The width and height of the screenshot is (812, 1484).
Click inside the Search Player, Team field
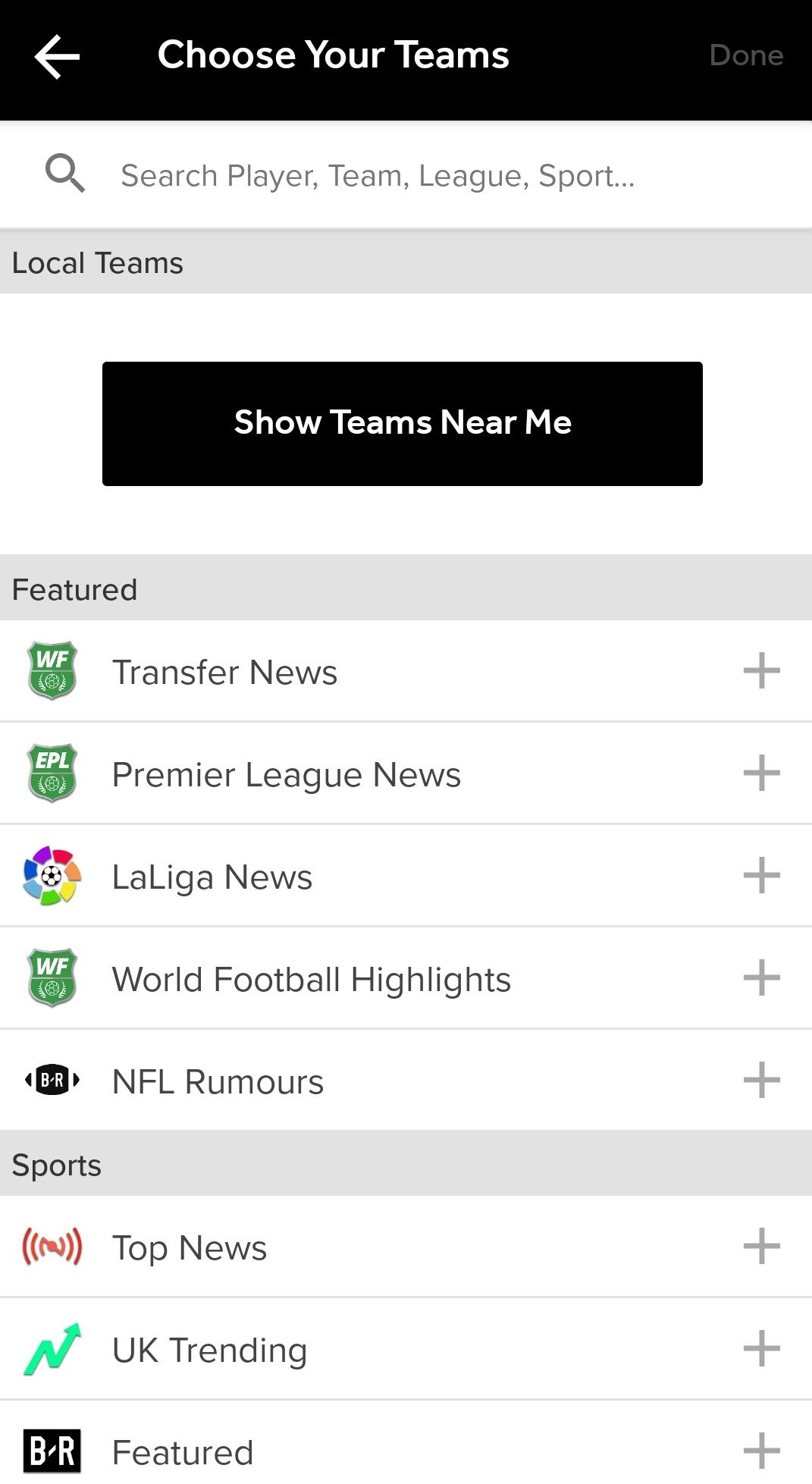point(379,174)
